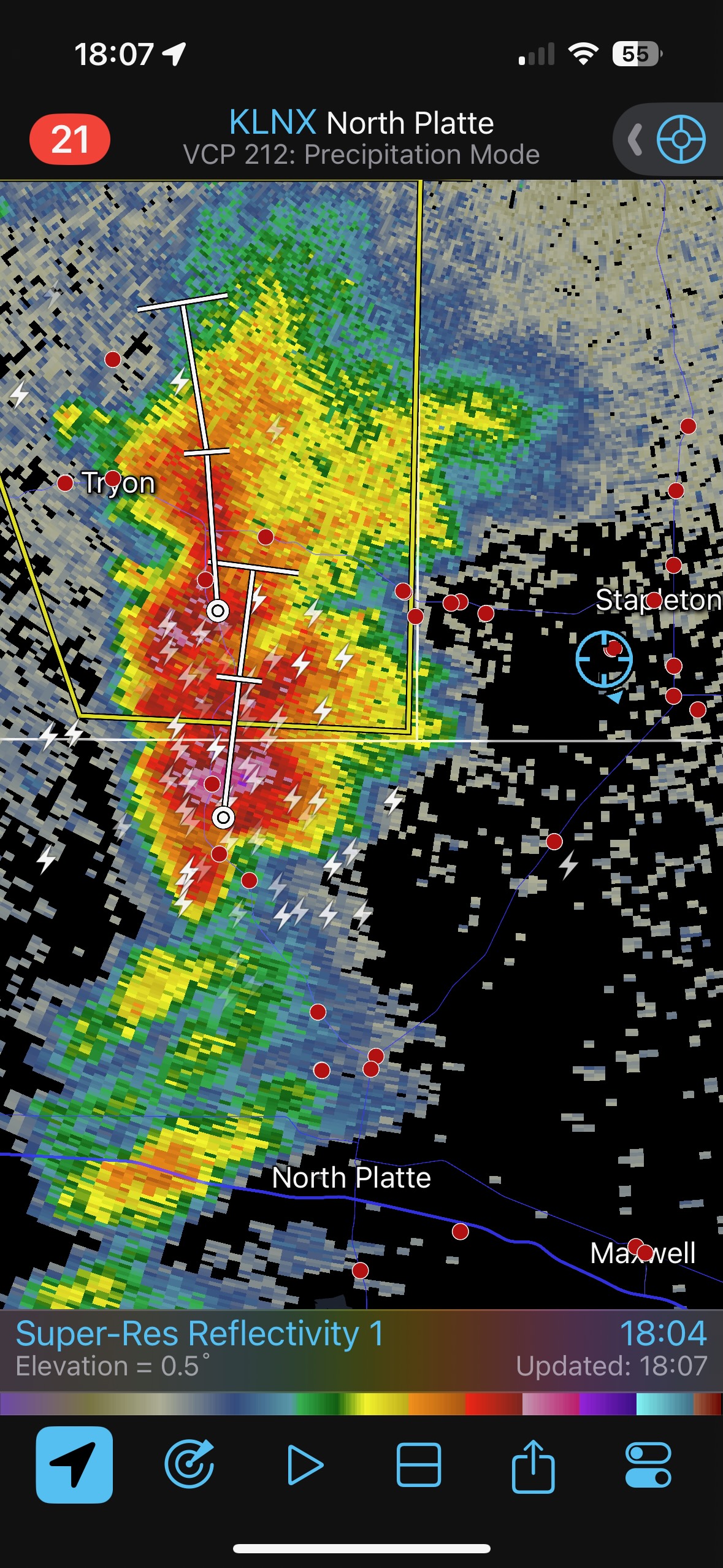723x1568 pixels.
Task: Switch the split panel layout
Action: point(419,1464)
